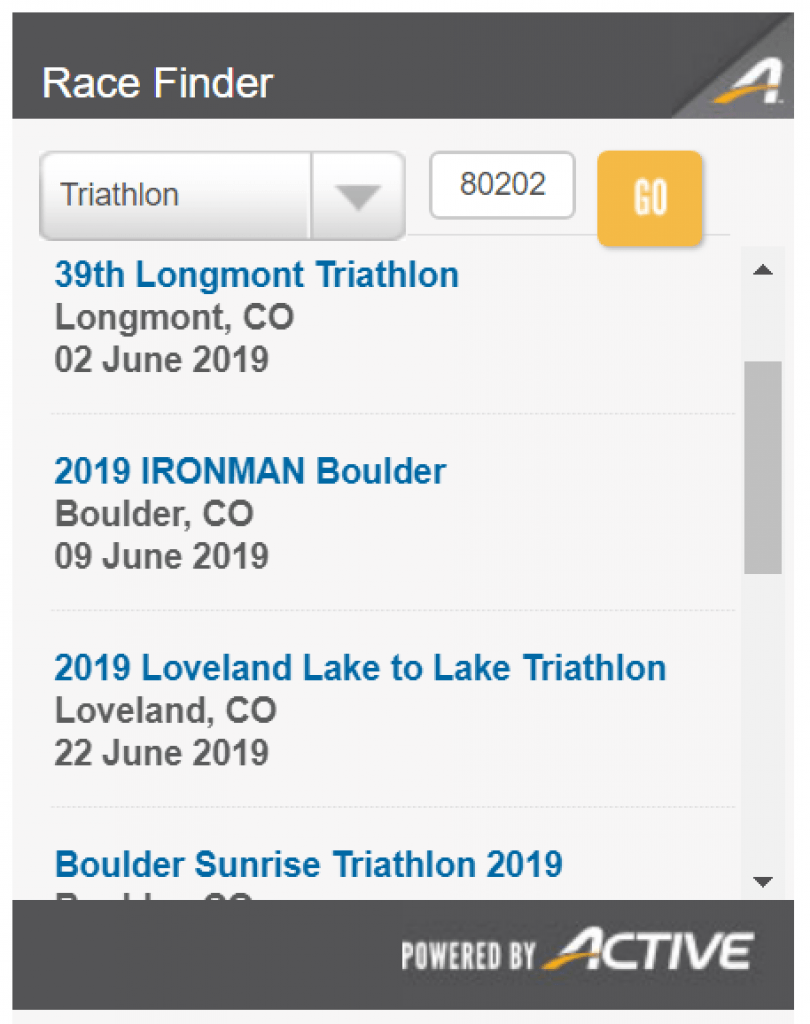
Task: Click the "22 June 2019" race date
Action: [x=161, y=753]
